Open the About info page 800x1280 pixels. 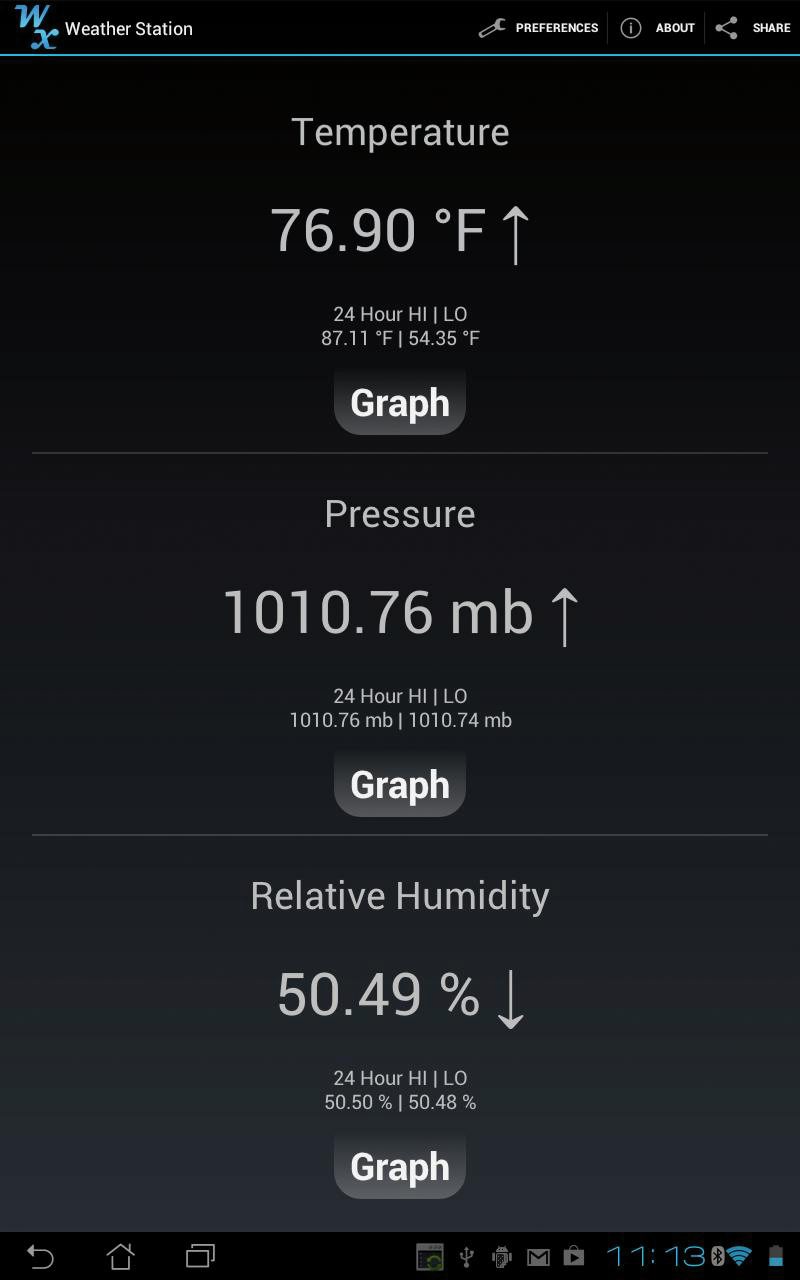pyautogui.click(x=657, y=28)
